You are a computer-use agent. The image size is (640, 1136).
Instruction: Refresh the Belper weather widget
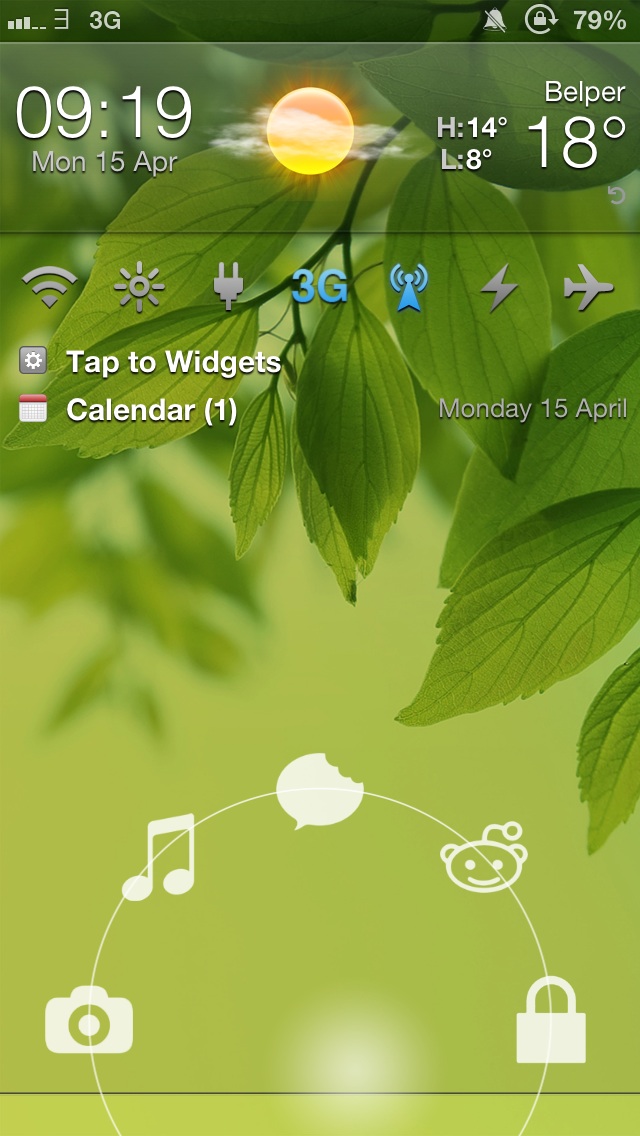pyautogui.click(x=617, y=196)
